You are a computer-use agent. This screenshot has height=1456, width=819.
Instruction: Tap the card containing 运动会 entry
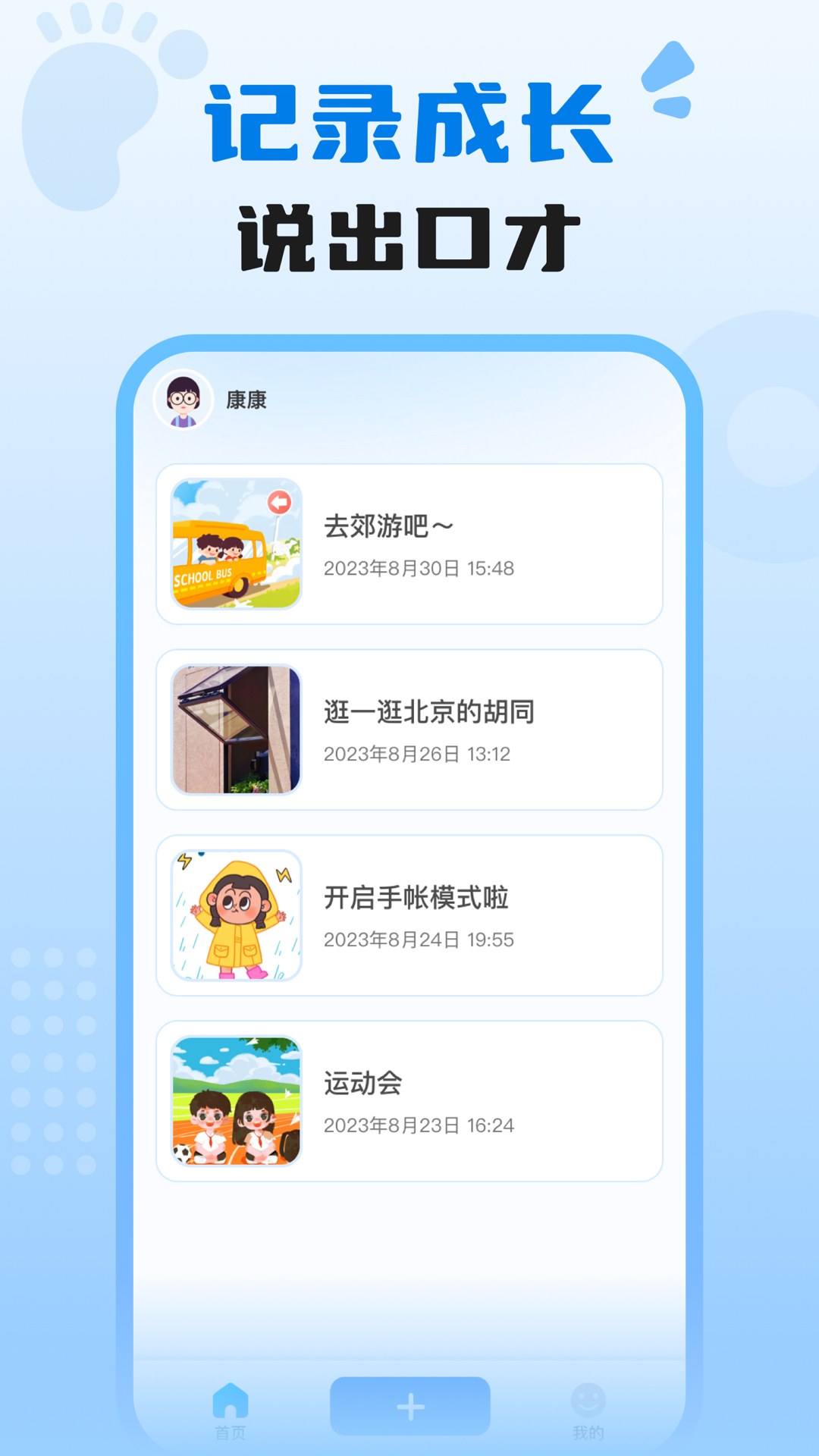pos(409,1097)
